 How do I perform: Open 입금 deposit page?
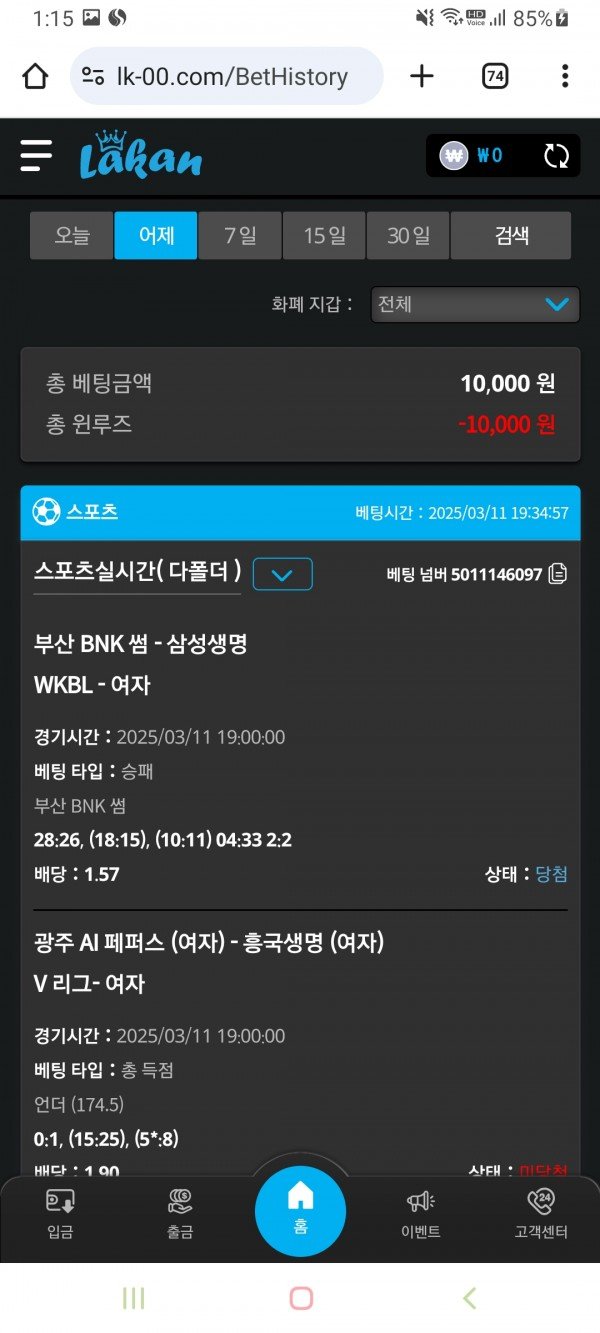tap(60, 1214)
